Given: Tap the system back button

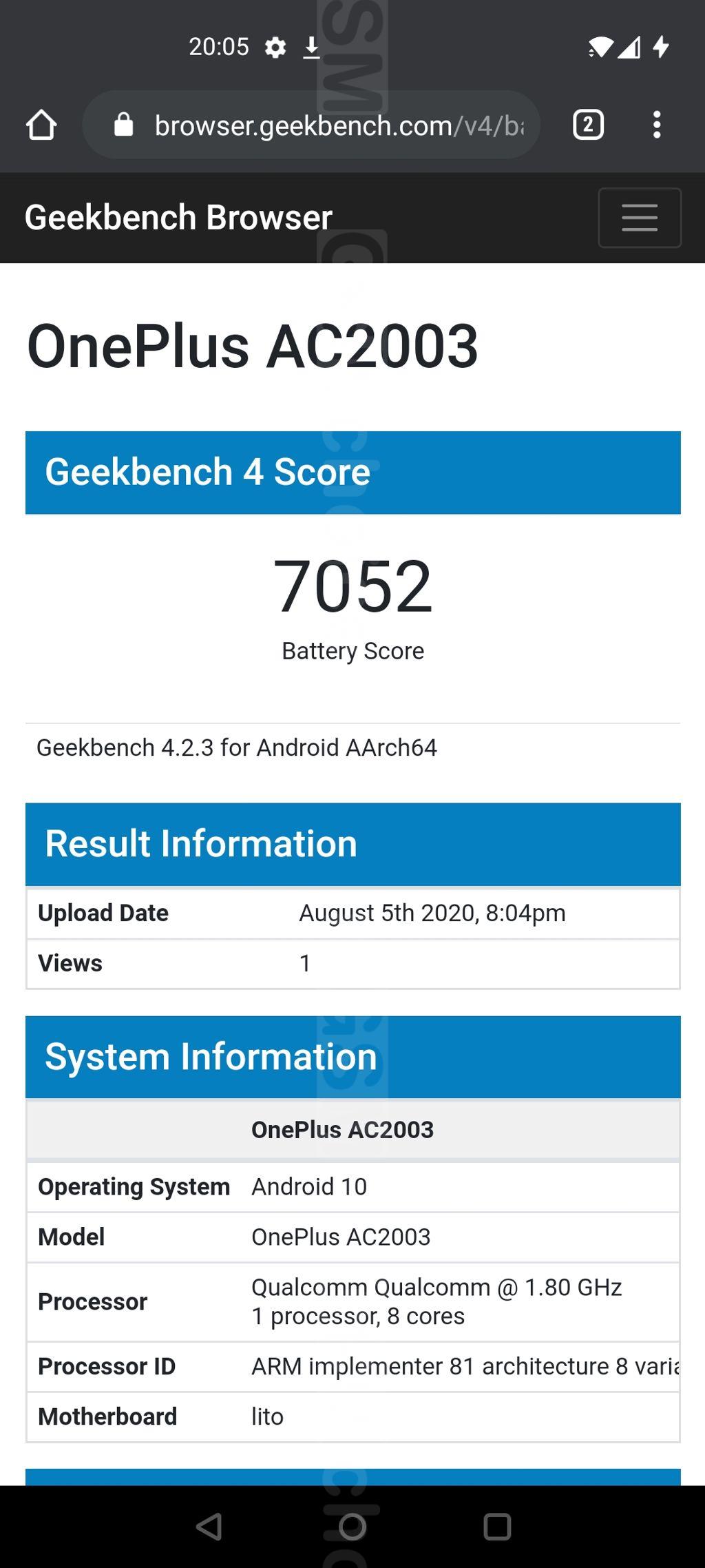Looking at the screenshot, I should click(x=209, y=1527).
